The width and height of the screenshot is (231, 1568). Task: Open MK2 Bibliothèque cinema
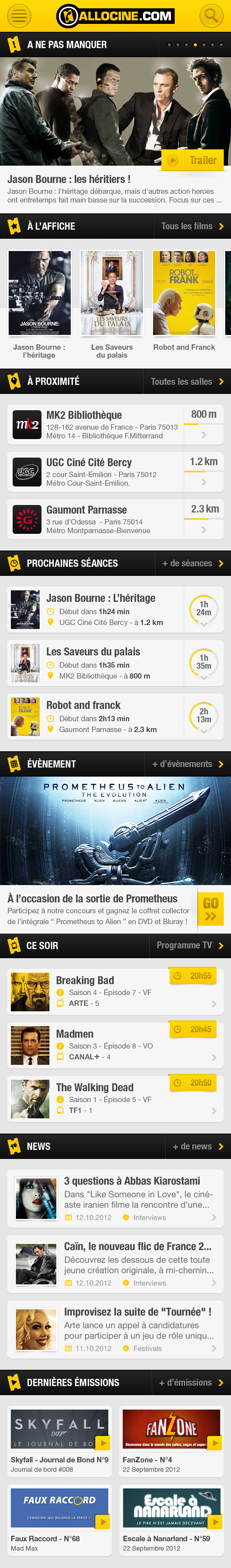115,424
